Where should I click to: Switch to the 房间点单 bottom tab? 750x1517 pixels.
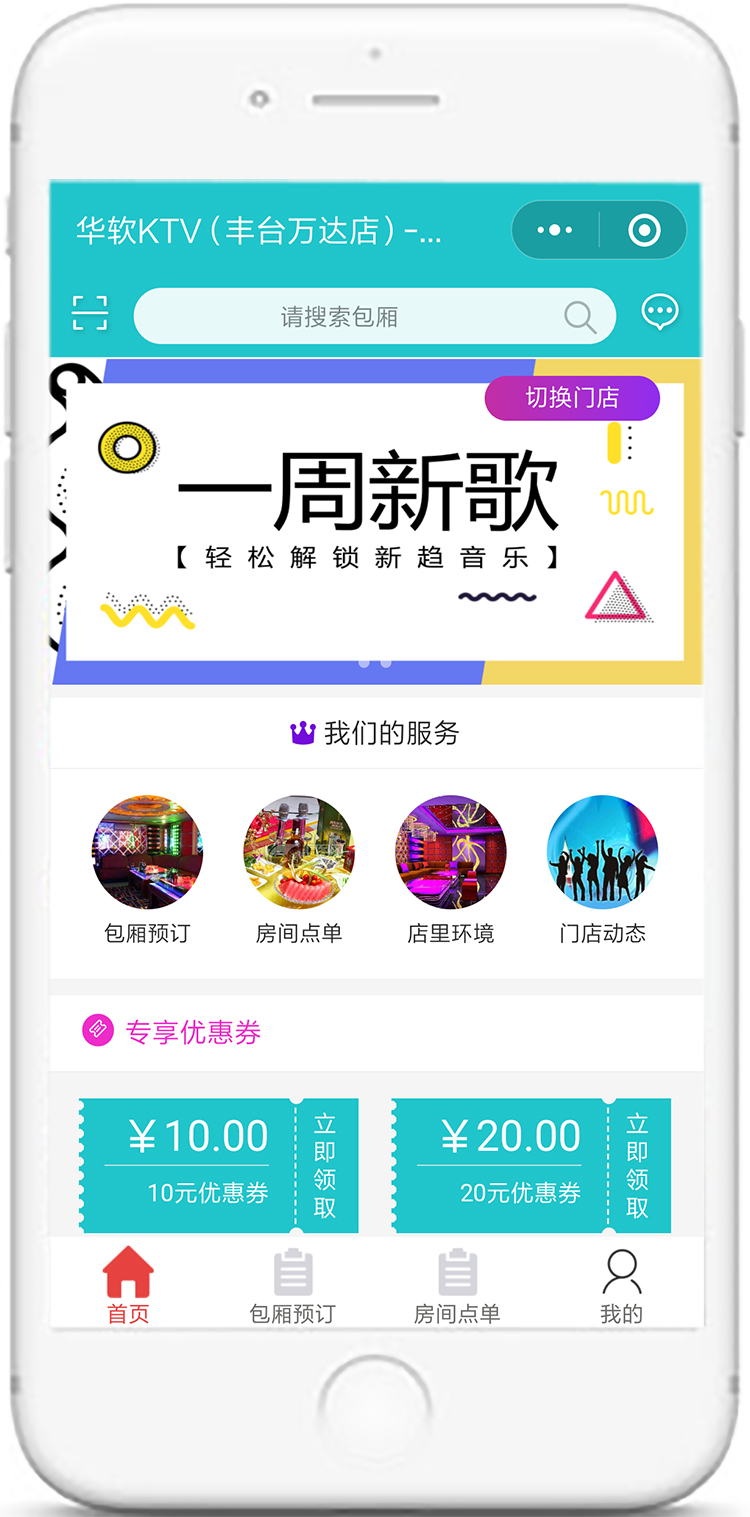[457, 1286]
